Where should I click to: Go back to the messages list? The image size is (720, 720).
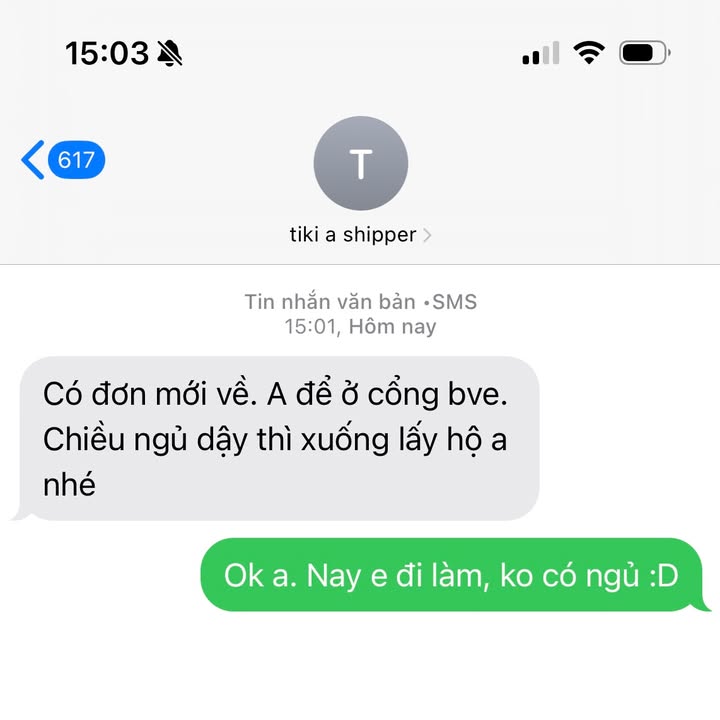(x=60, y=160)
